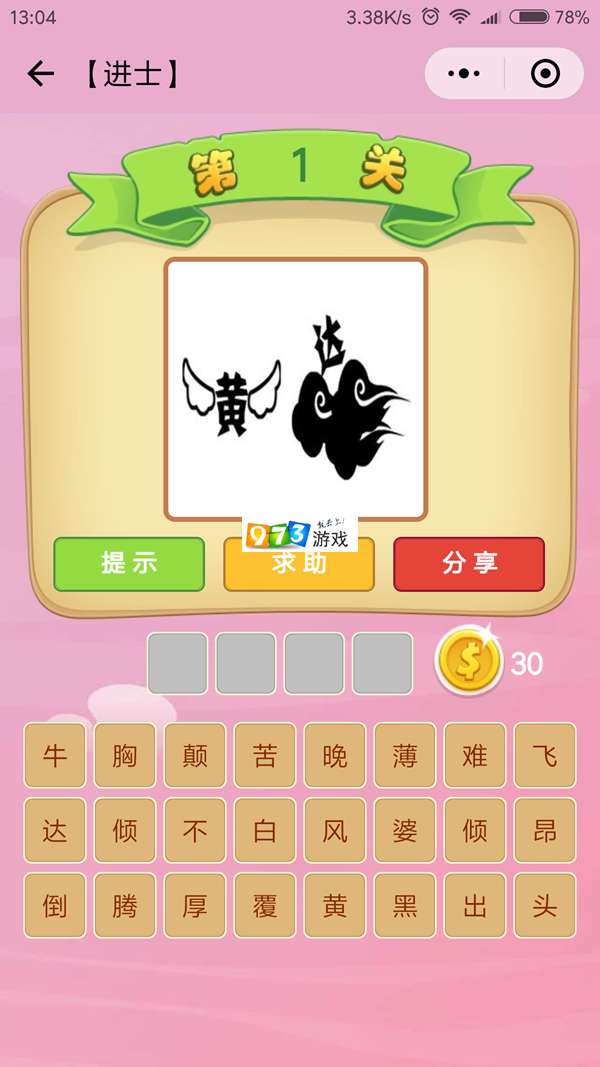Tap the character tile 婆
600x1067 pixels.
click(x=405, y=831)
